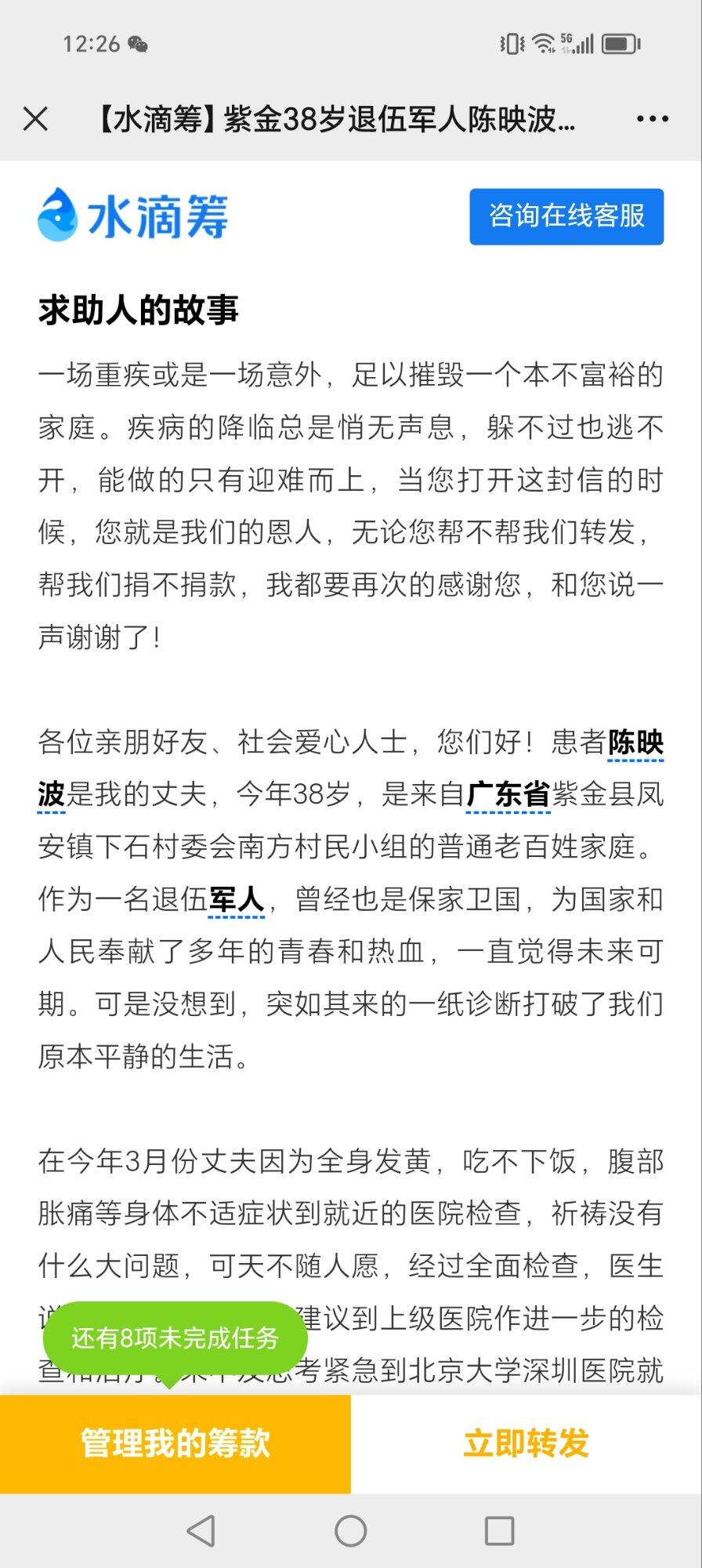
Task: Tap 立即转发 to share the campaign
Action: coord(526,1443)
